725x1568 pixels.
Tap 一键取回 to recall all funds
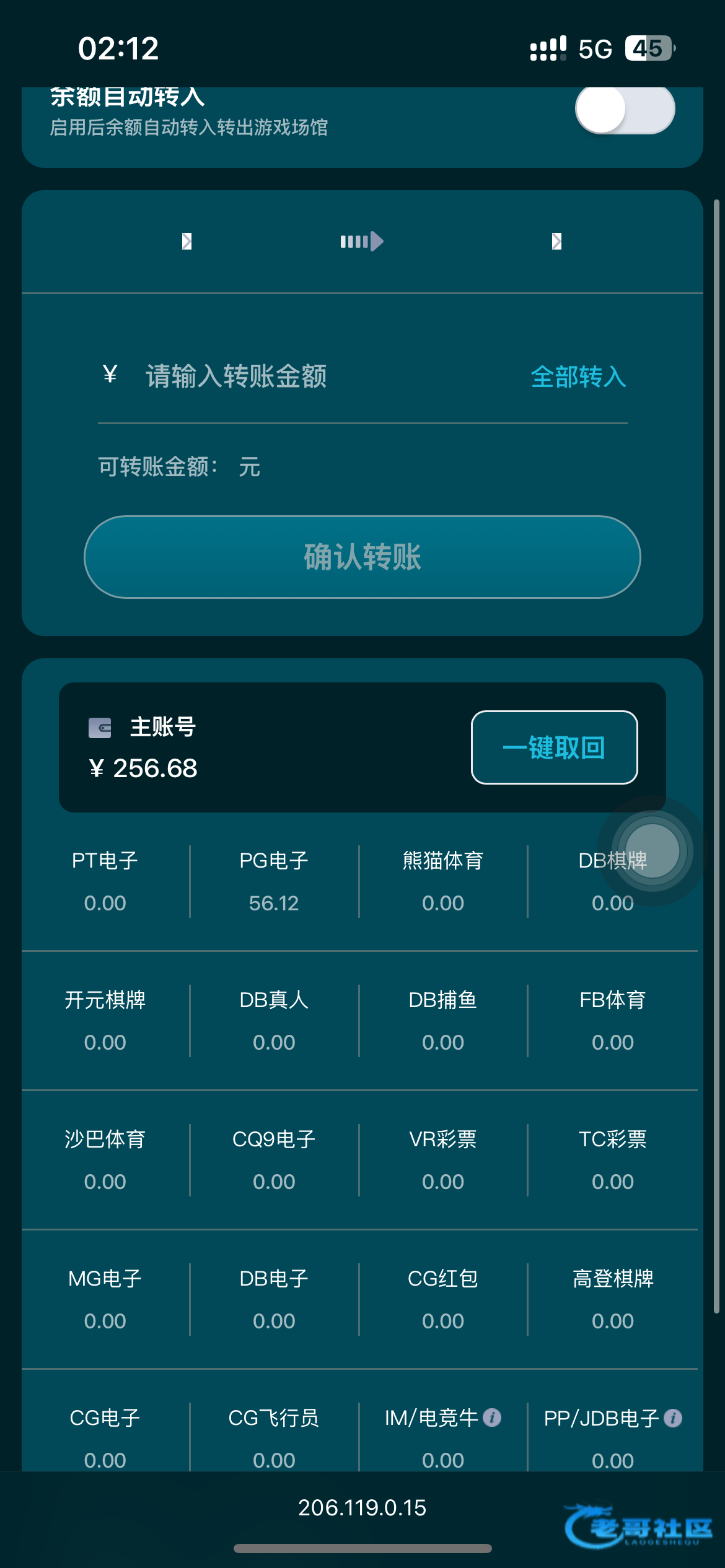point(554,747)
